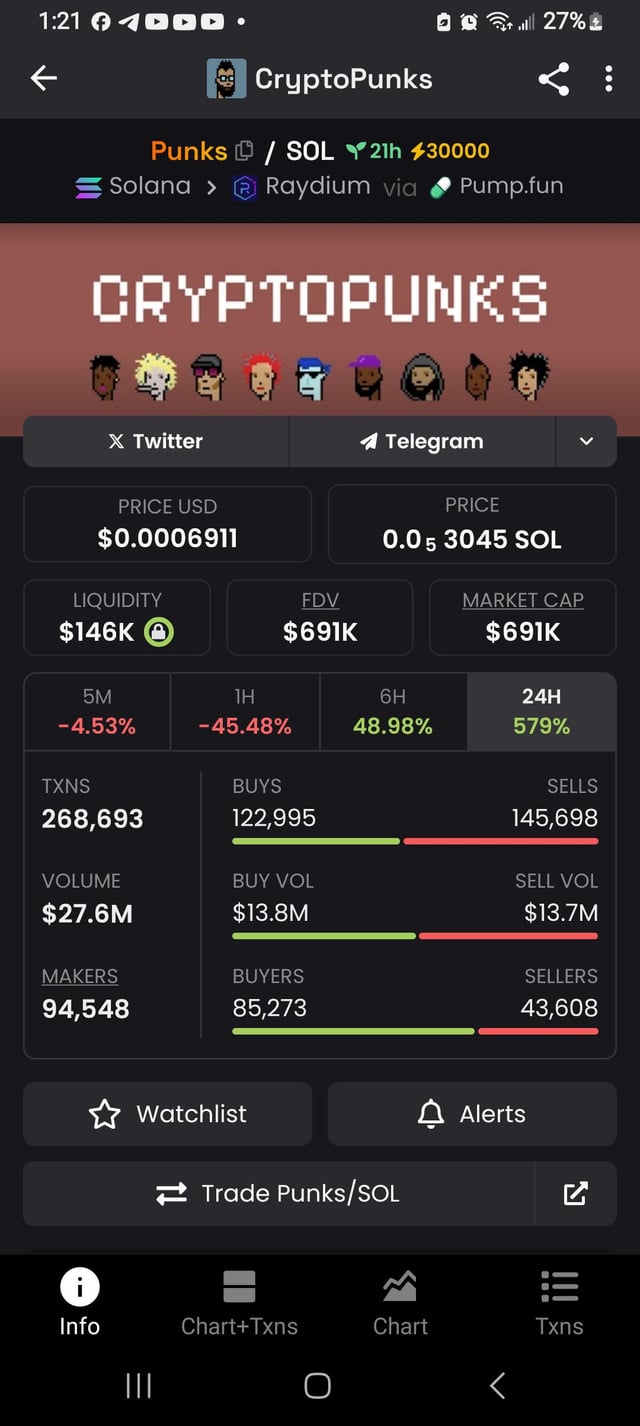
Task: Copy the Punks token address
Action: (x=244, y=151)
